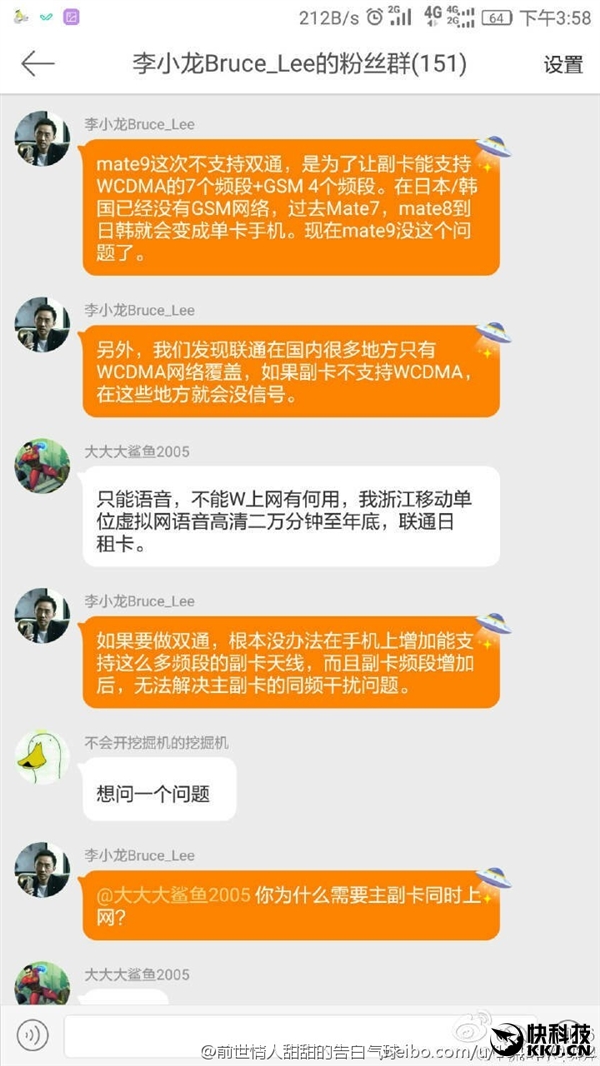This screenshot has width=600, height=1066.
Task: Open the group 设置 page
Action: tap(563, 64)
